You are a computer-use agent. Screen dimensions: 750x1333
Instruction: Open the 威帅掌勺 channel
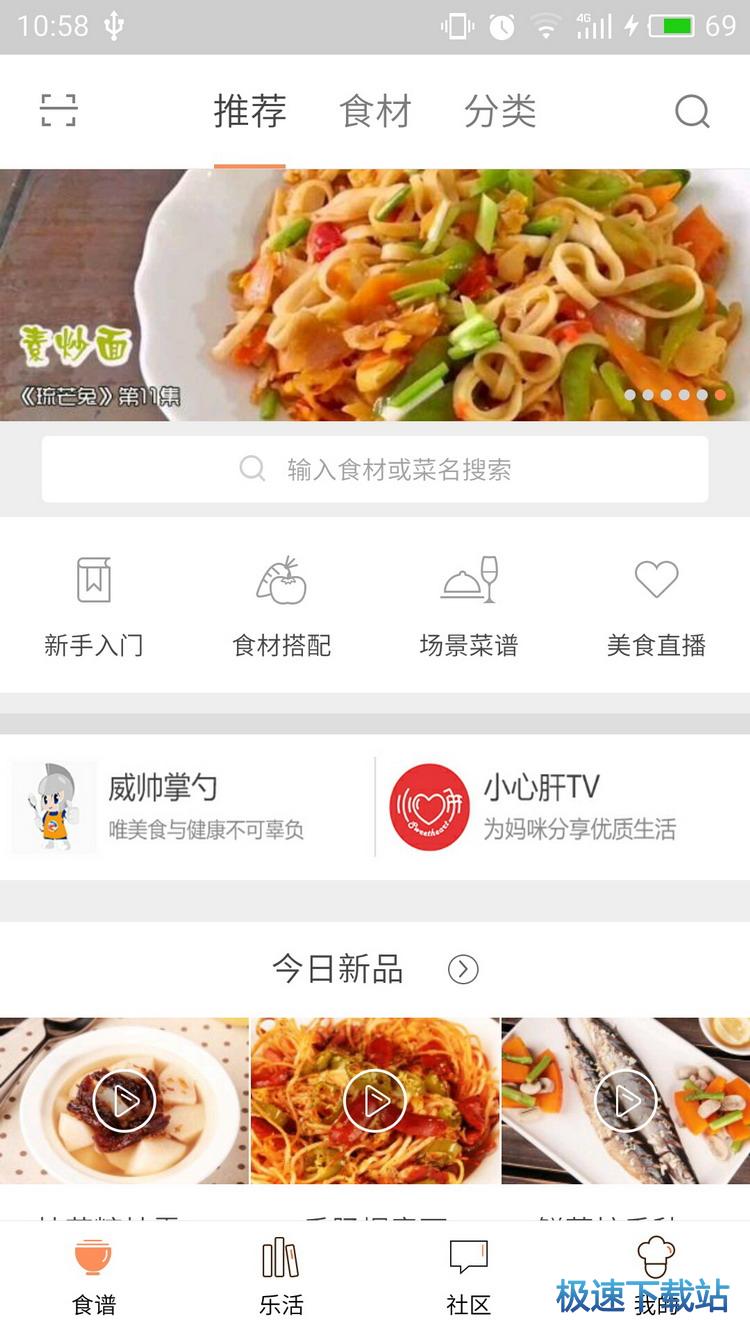tap(188, 807)
